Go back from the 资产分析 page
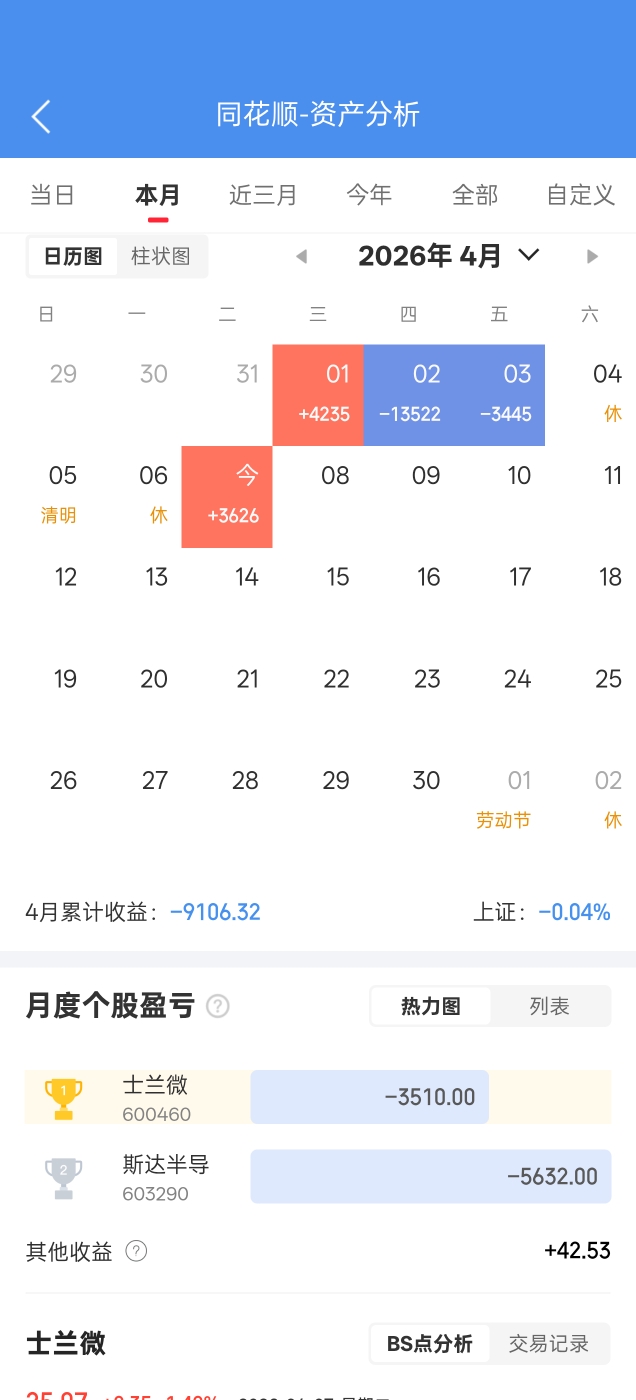Image resolution: width=636 pixels, height=1400 pixels. (41, 116)
